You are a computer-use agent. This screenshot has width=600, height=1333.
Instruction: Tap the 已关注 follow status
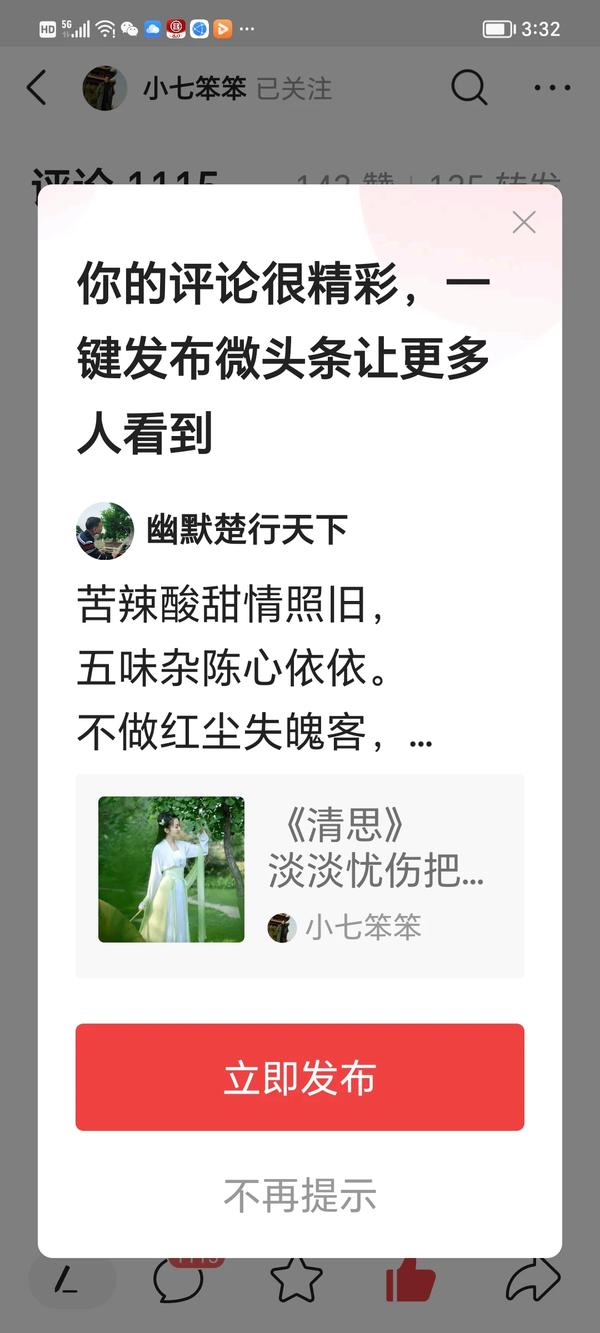(294, 88)
